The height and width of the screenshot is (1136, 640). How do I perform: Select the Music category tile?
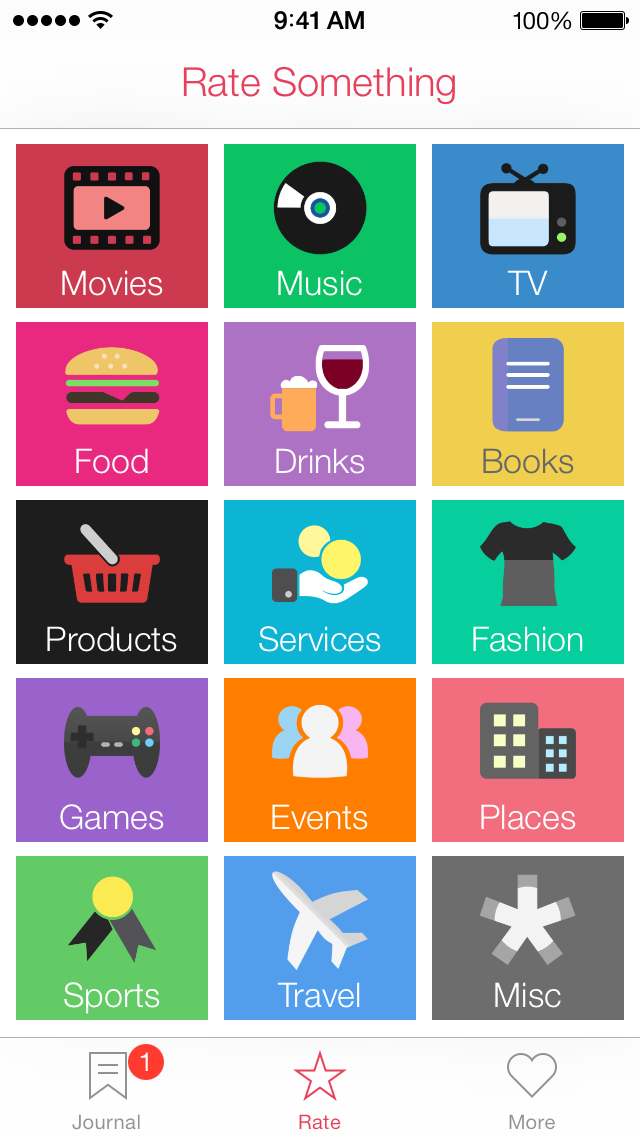tap(320, 226)
